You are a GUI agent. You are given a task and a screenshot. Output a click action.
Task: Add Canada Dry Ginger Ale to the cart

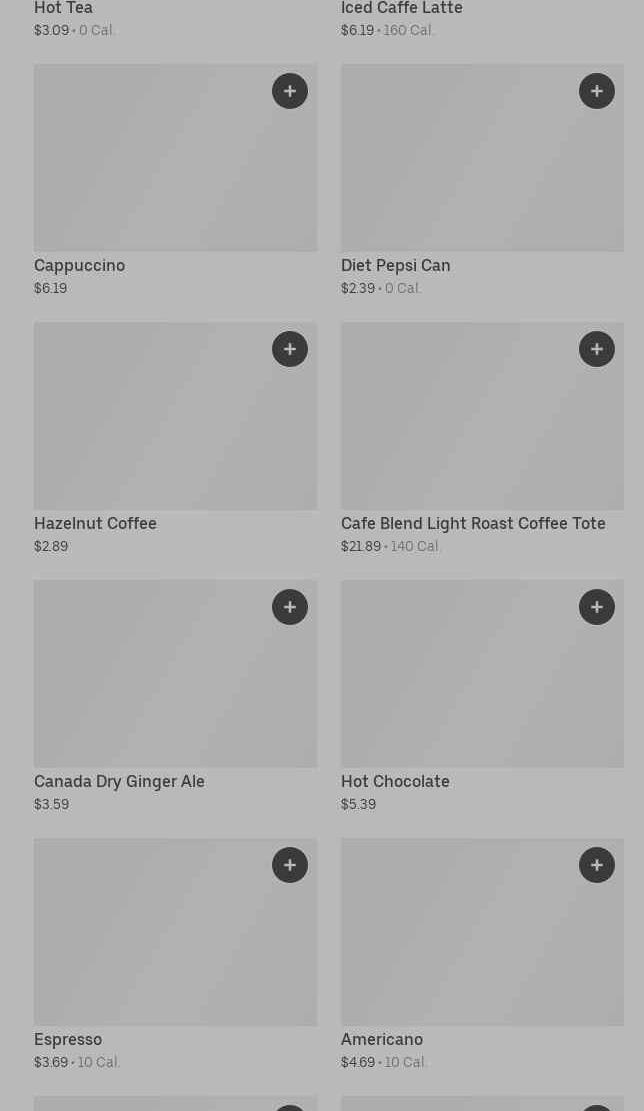click(290, 607)
